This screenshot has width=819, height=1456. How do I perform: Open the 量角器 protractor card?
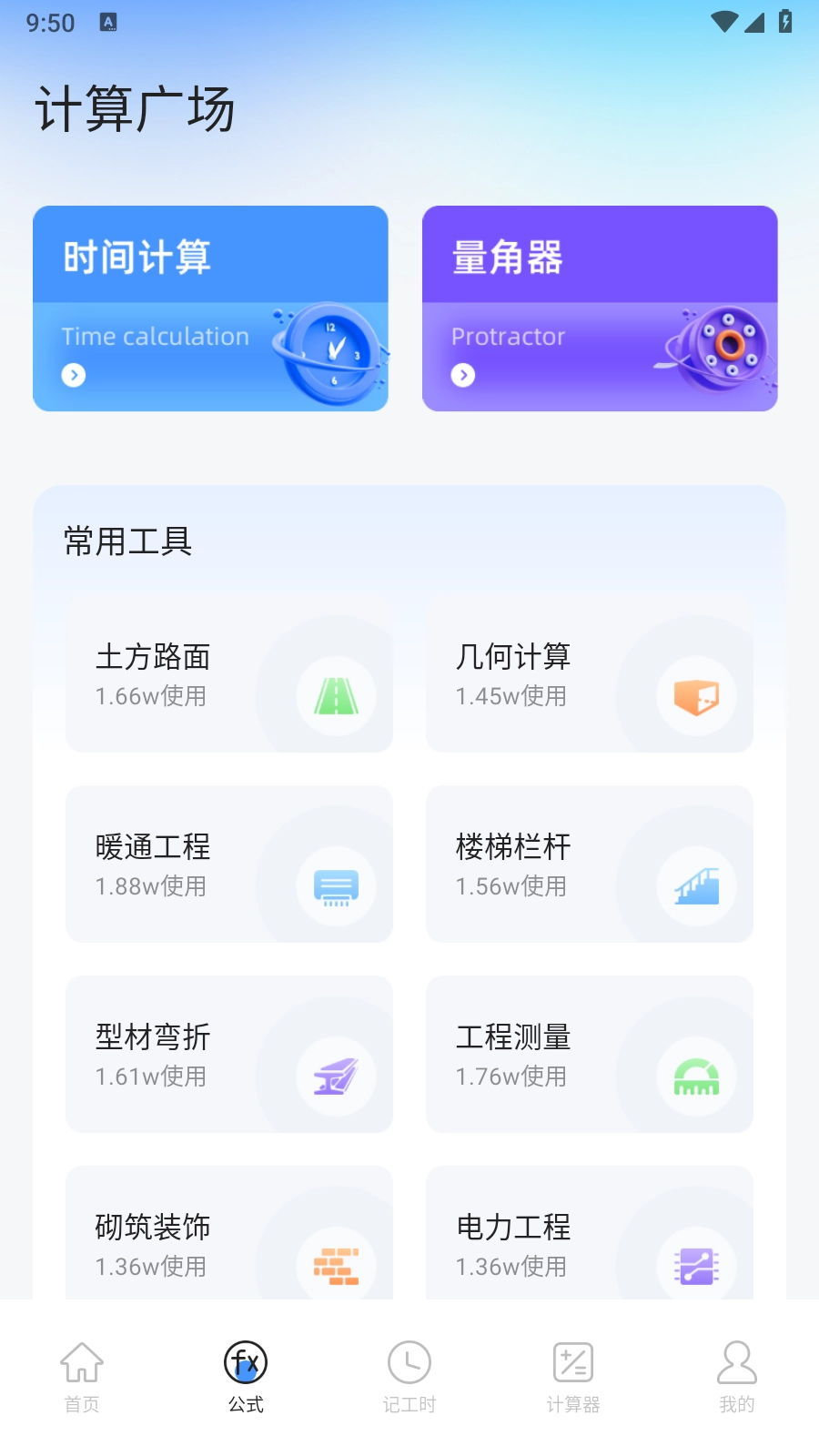[600, 308]
